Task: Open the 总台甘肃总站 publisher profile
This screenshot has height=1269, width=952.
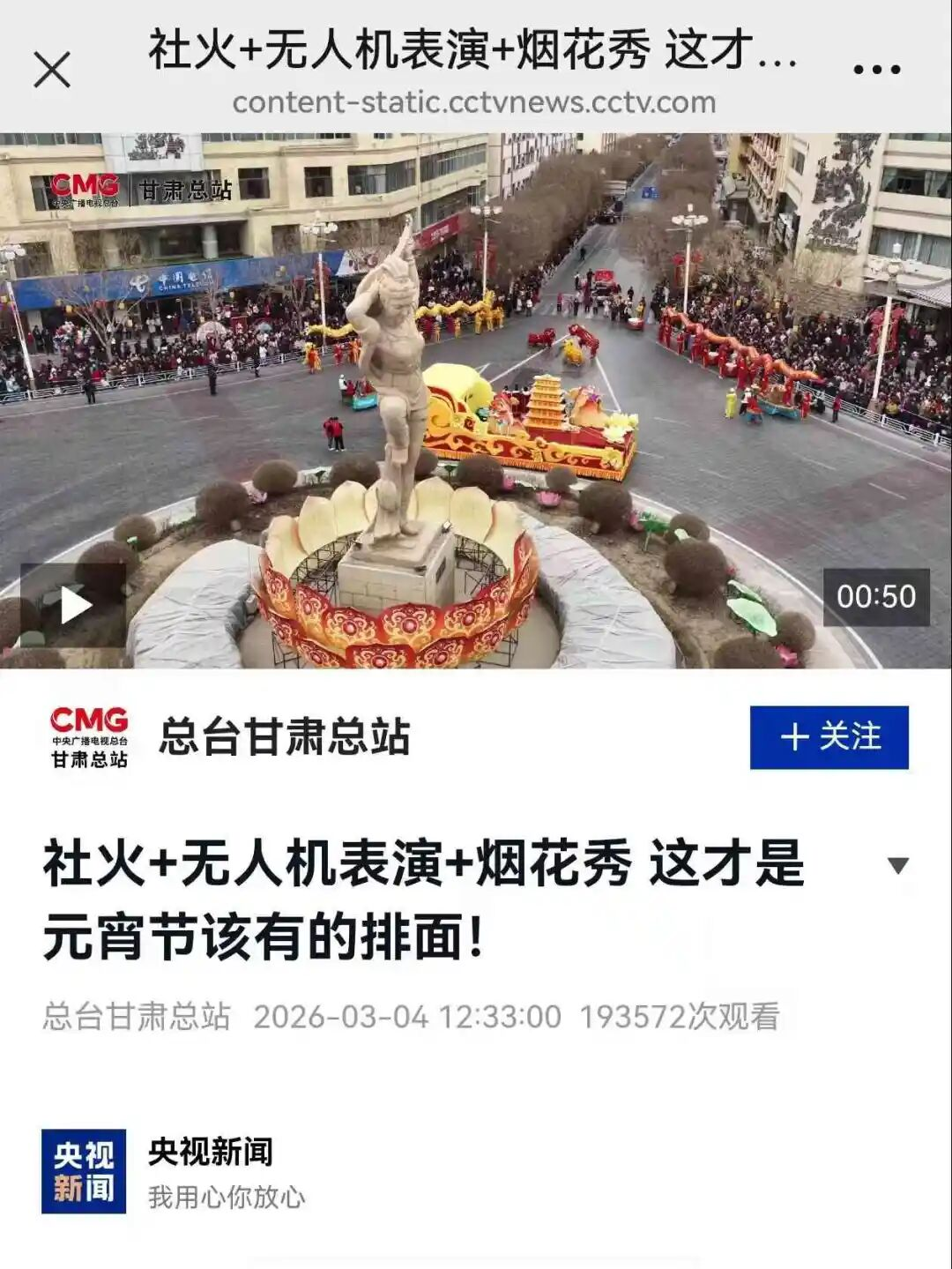Action: click(x=284, y=737)
